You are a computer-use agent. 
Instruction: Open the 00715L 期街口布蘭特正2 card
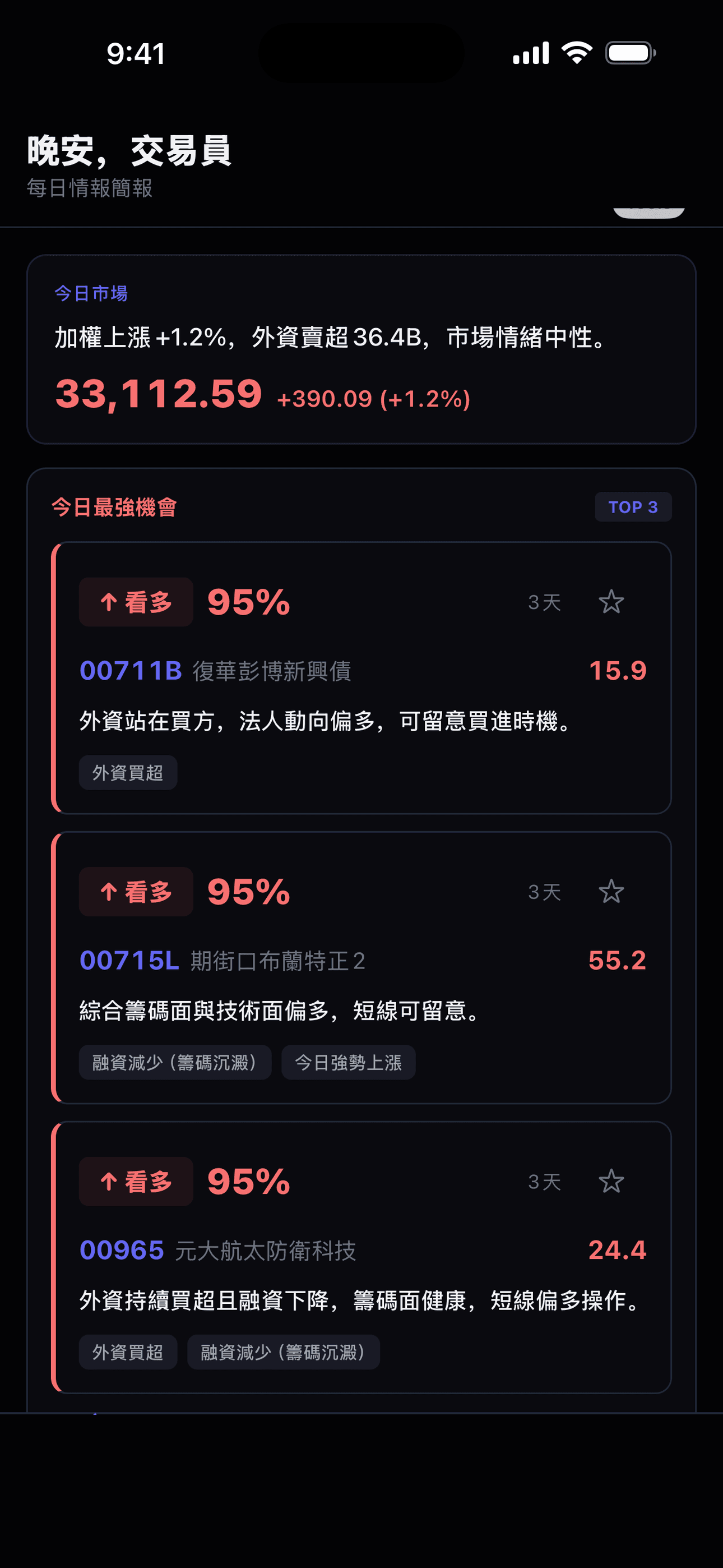[x=361, y=986]
